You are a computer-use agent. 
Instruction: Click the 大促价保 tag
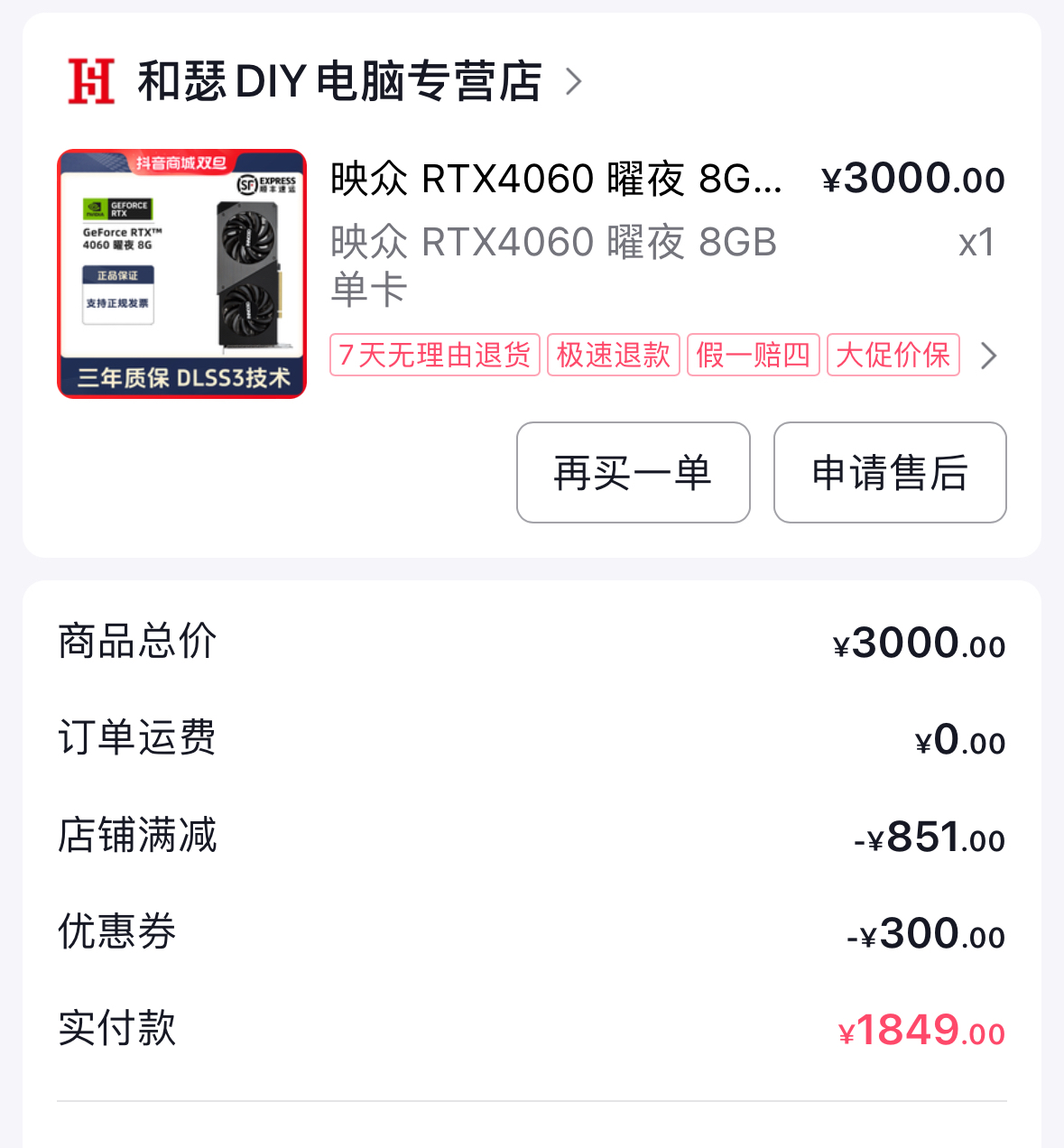[x=893, y=355]
